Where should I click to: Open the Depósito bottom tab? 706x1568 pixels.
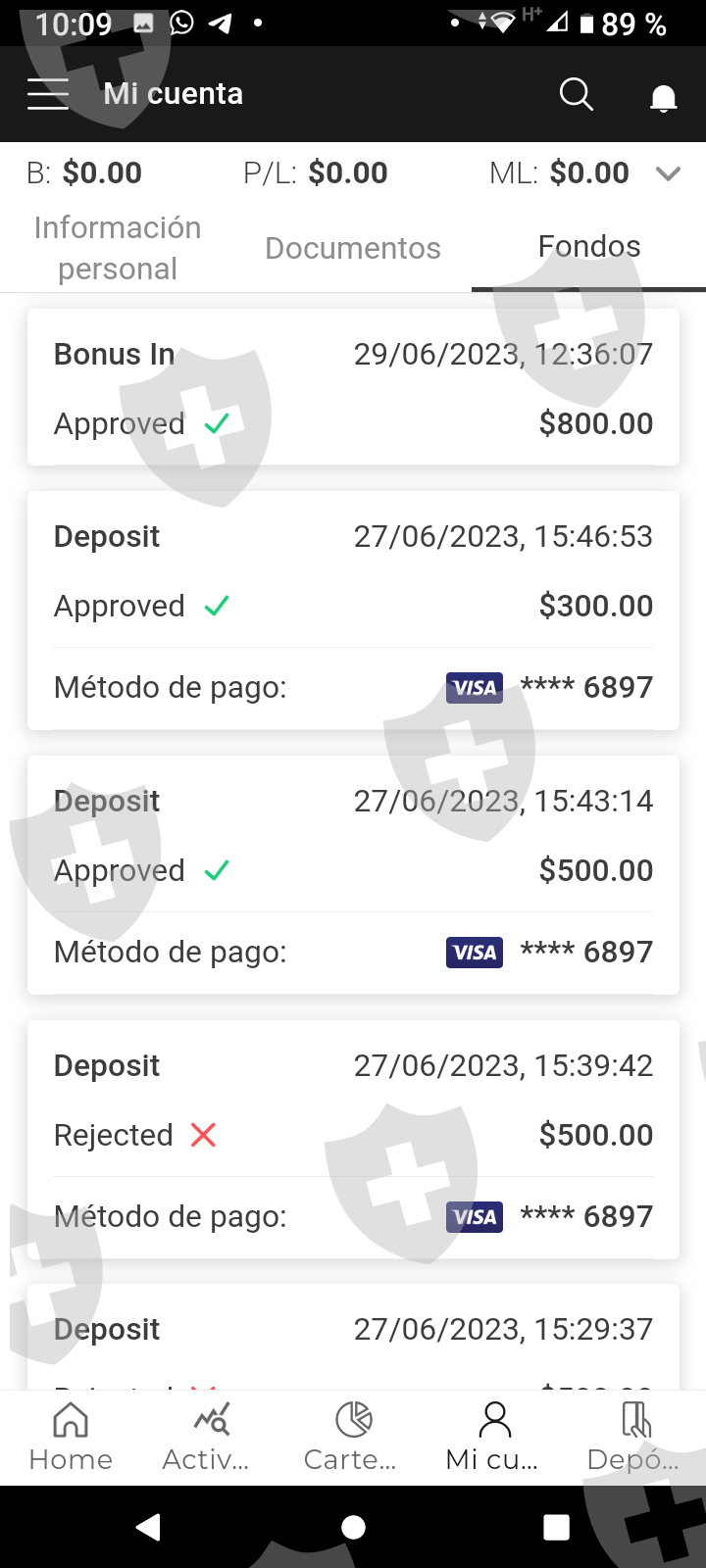(634, 1437)
